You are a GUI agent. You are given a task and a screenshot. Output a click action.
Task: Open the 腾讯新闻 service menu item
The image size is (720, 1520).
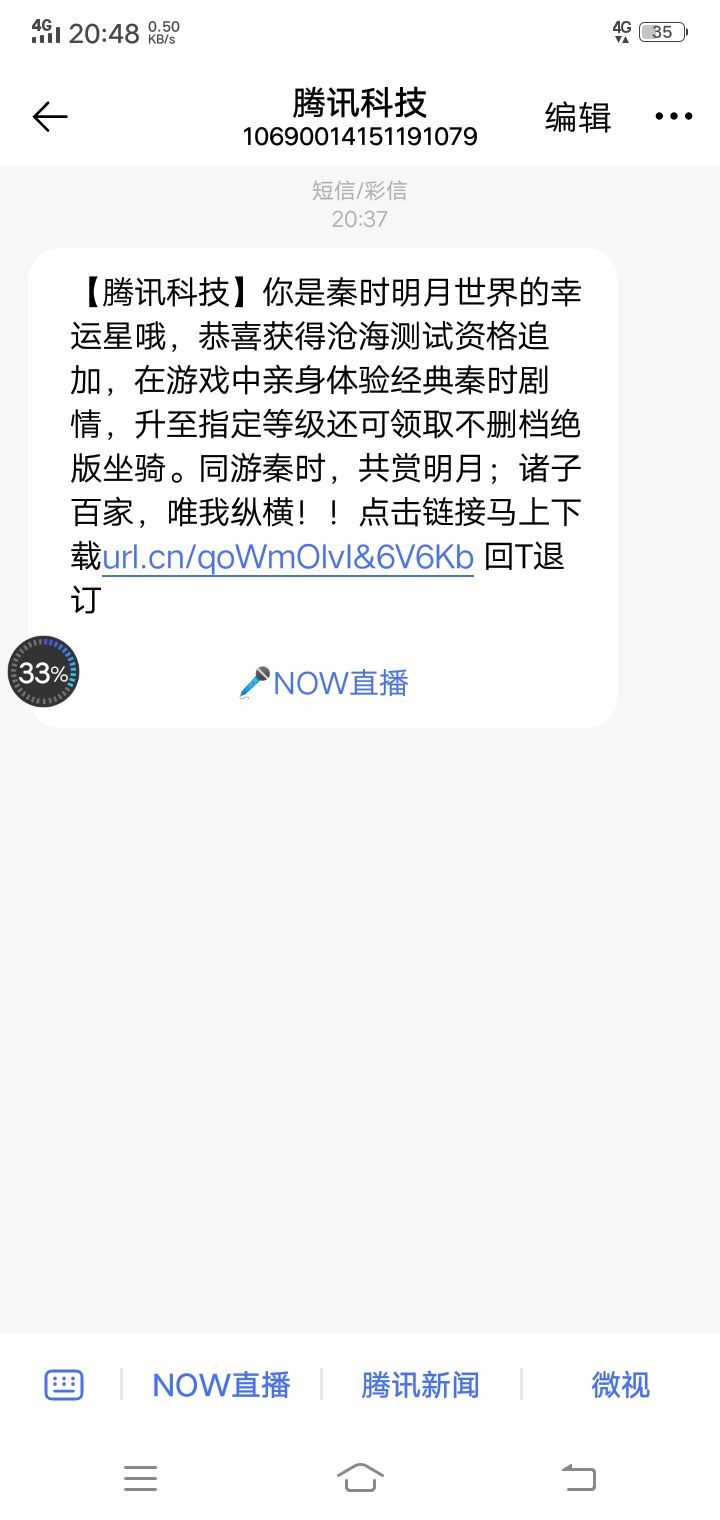click(x=420, y=1385)
